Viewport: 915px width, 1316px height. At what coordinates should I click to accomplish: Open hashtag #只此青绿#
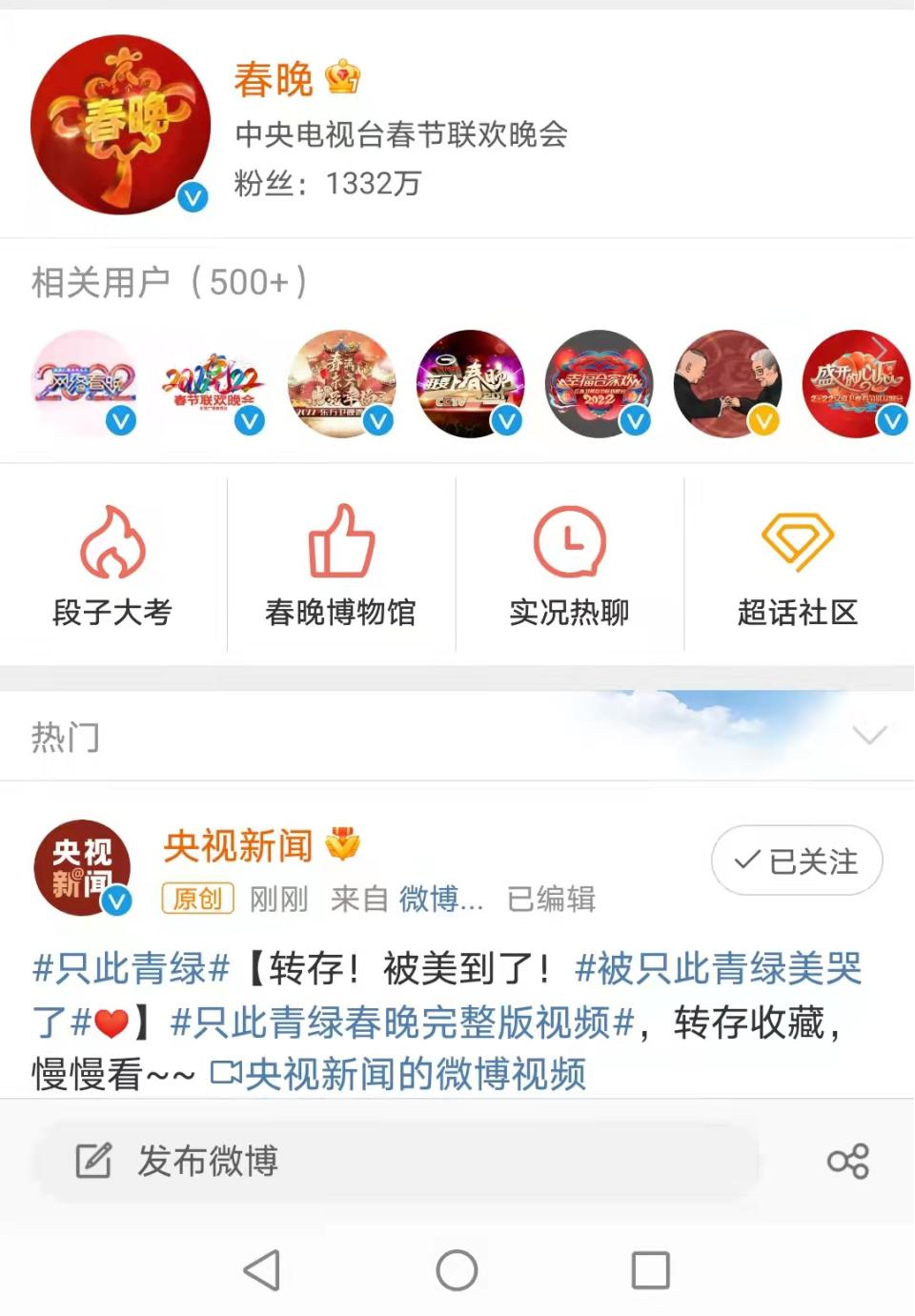tap(132, 968)
